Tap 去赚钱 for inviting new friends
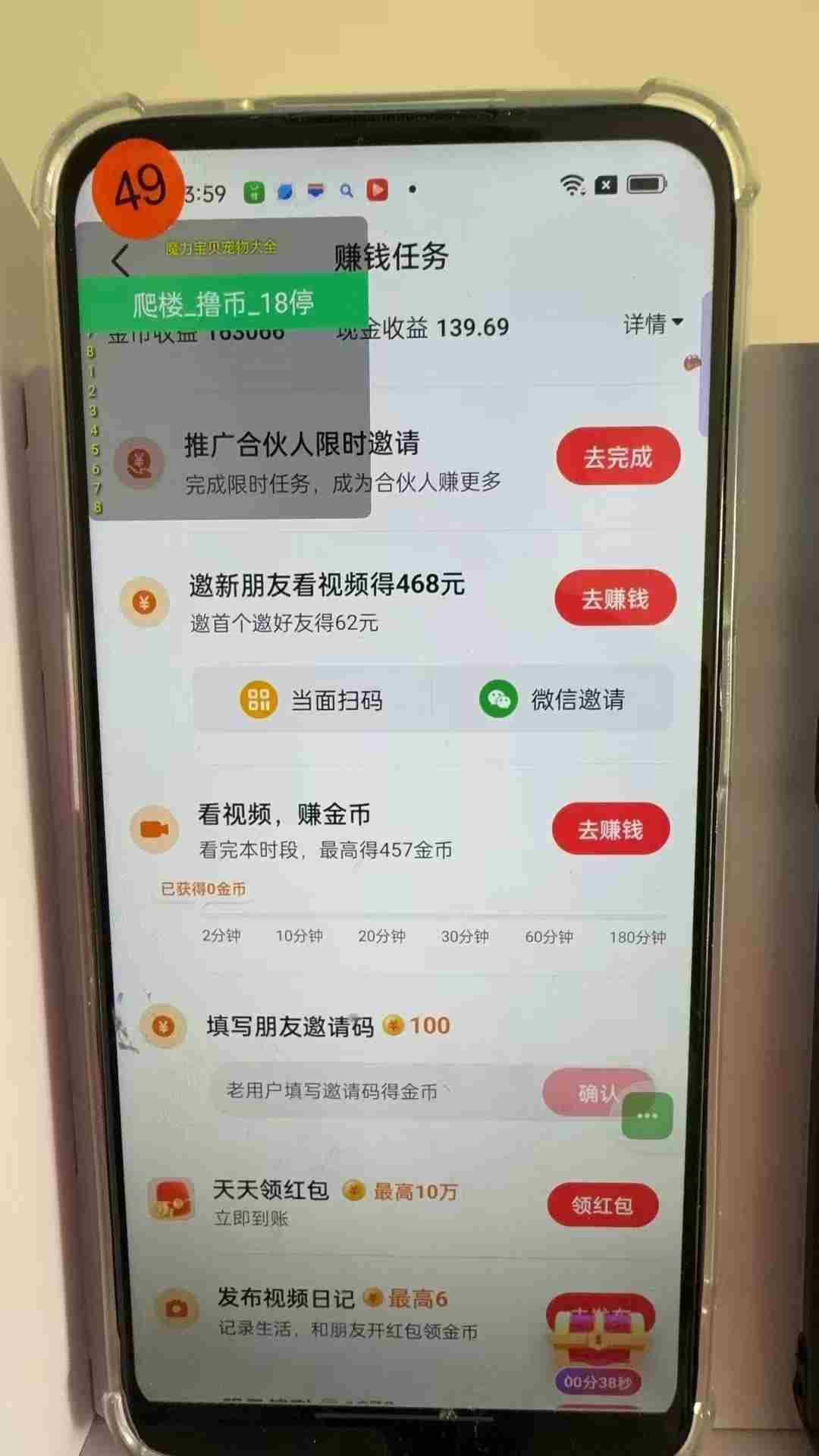The image size is (819, 1456). (x=615, y=598)
